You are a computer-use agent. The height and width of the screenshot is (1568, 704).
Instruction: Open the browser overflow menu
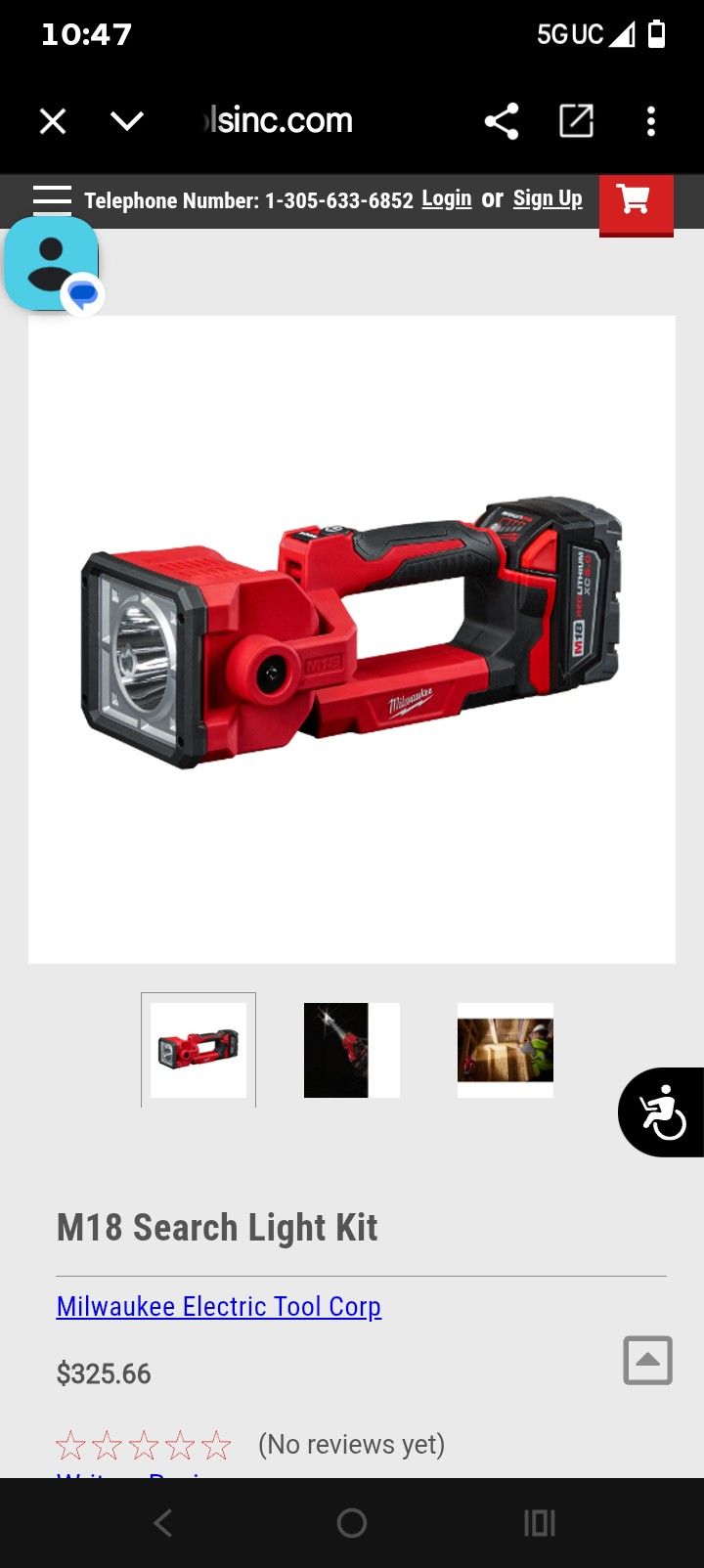pyautogui.click(x=651, y=120)
